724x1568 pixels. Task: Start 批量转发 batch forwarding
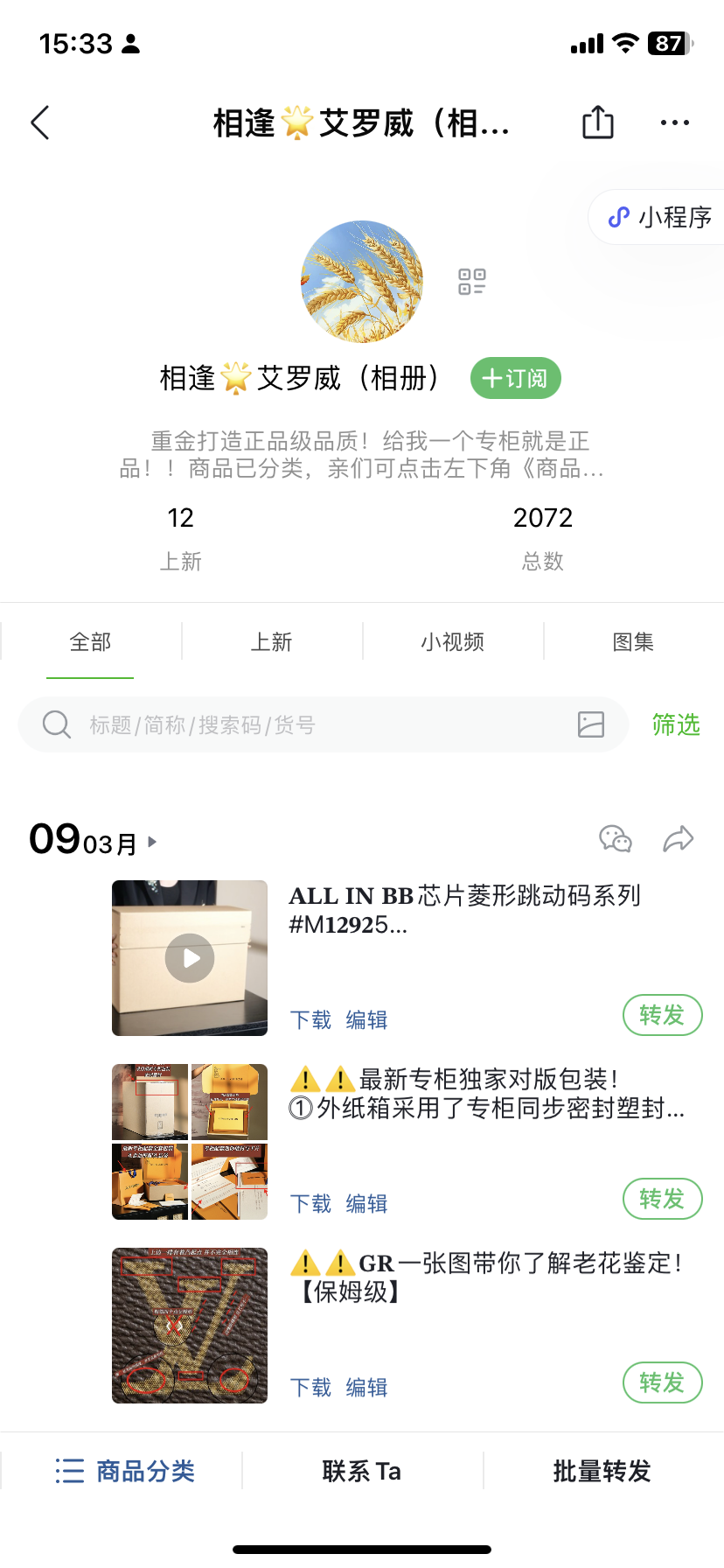click(x=602, y=1471)
